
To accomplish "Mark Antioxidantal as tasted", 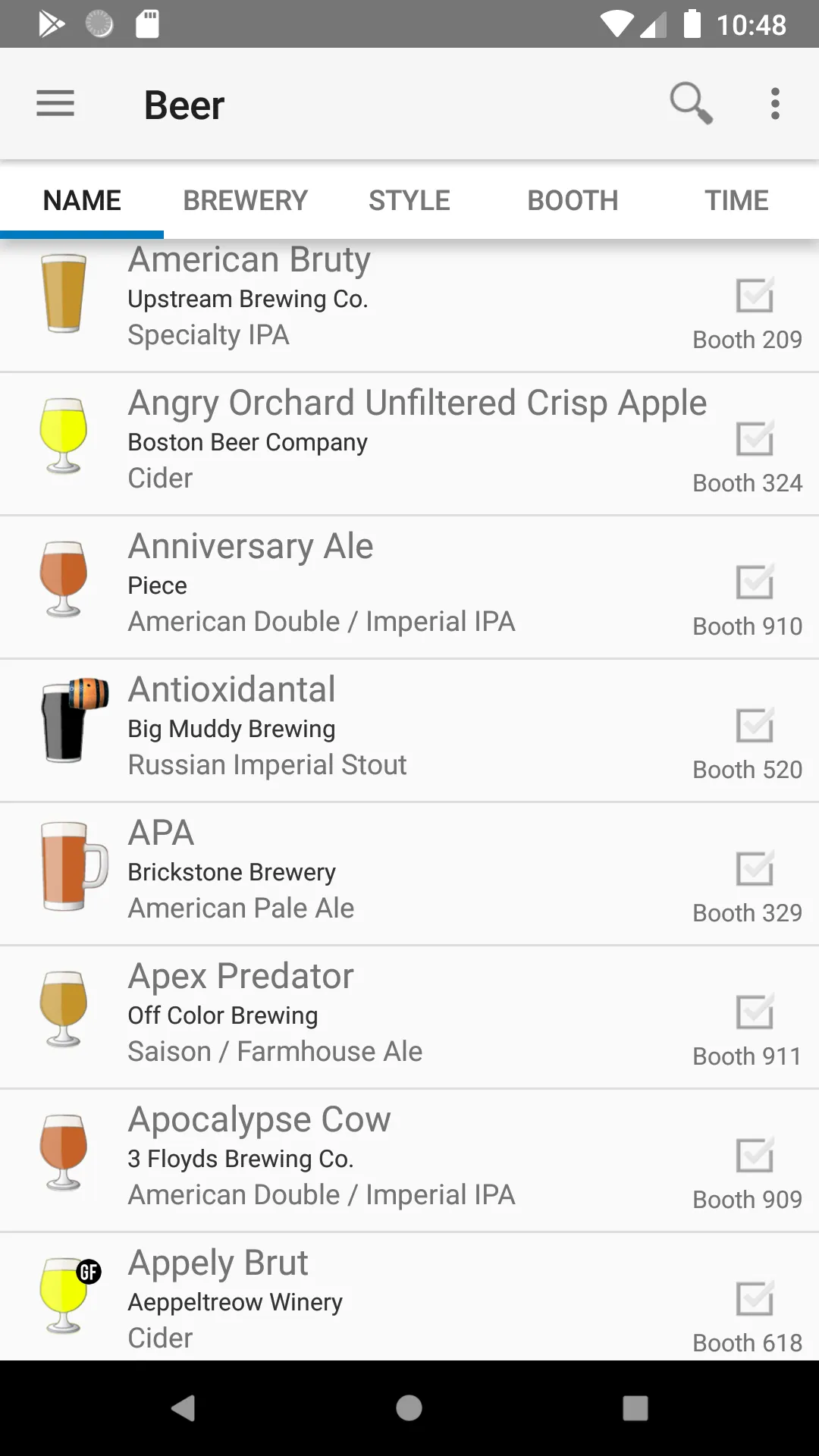I will [755, 725].
